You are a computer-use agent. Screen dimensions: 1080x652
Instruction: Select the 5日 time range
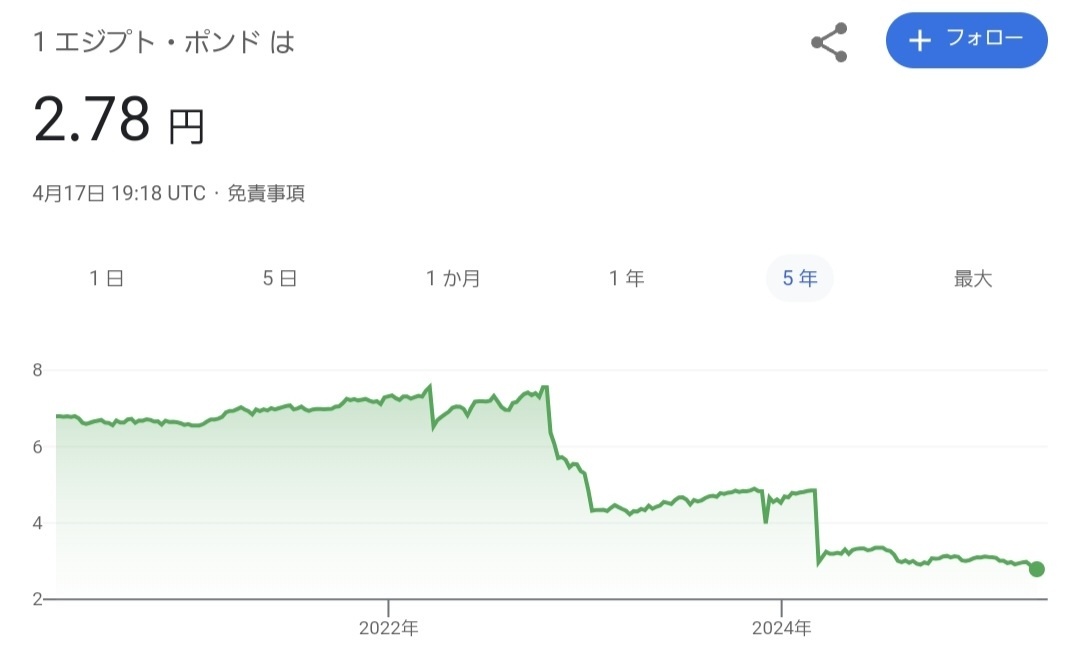(280, 278)
